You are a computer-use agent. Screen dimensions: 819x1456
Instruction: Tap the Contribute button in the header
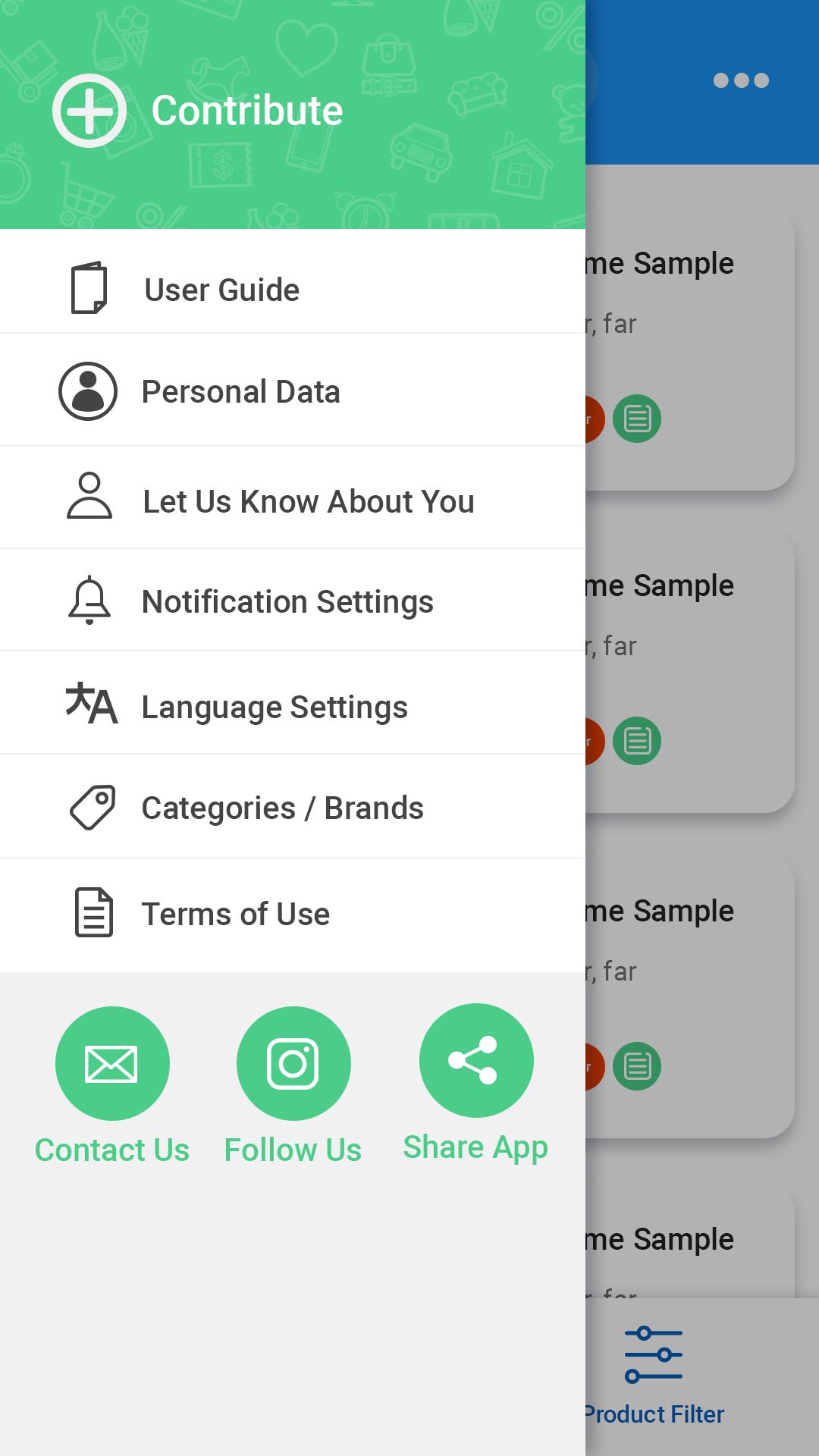point(199,111)
